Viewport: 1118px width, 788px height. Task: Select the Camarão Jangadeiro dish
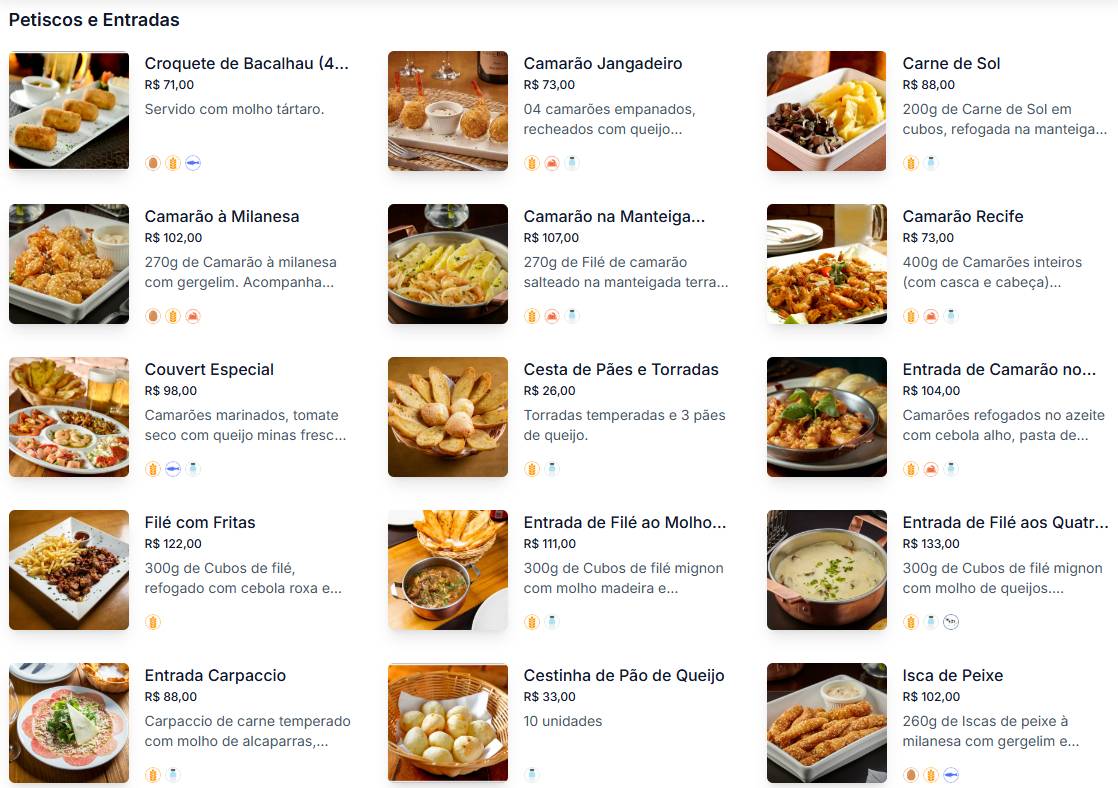tap(602, 64)
